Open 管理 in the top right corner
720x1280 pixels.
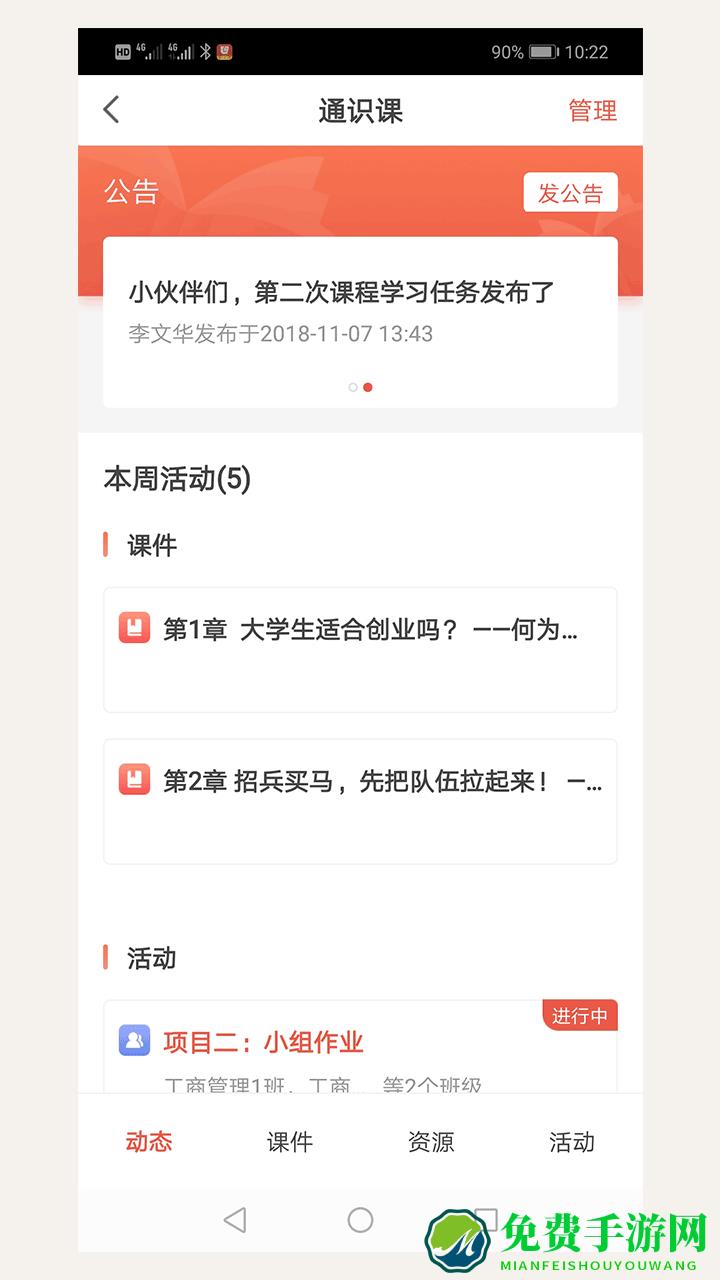(592, 110)
